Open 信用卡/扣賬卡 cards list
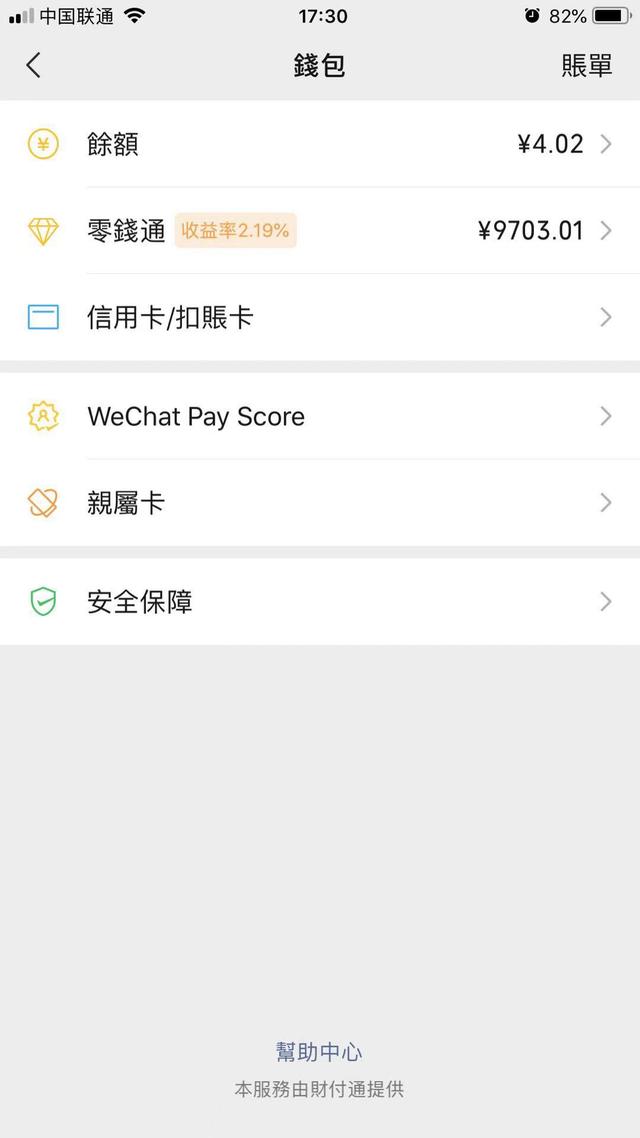 pos(320,318)
